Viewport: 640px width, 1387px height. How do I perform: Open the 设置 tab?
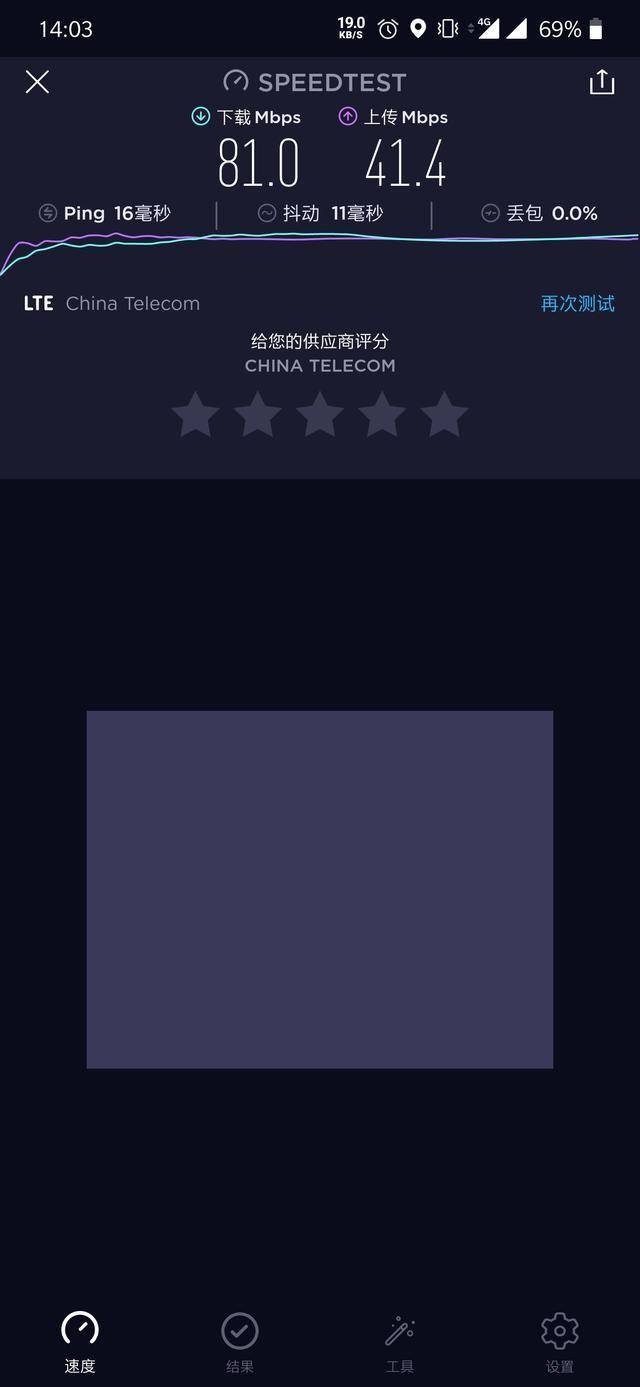[x=560, y=1342]
